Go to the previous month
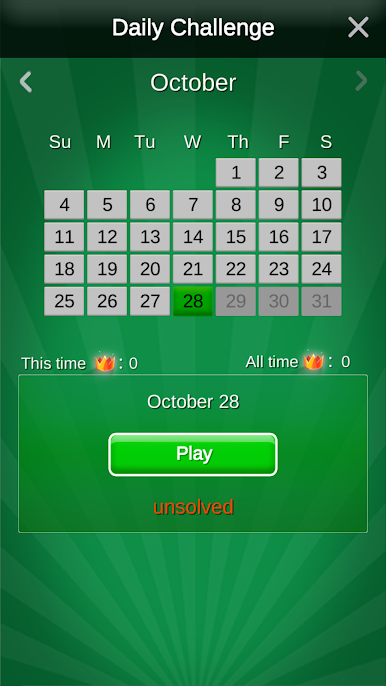The image size is (386, 686). point(26,82)
